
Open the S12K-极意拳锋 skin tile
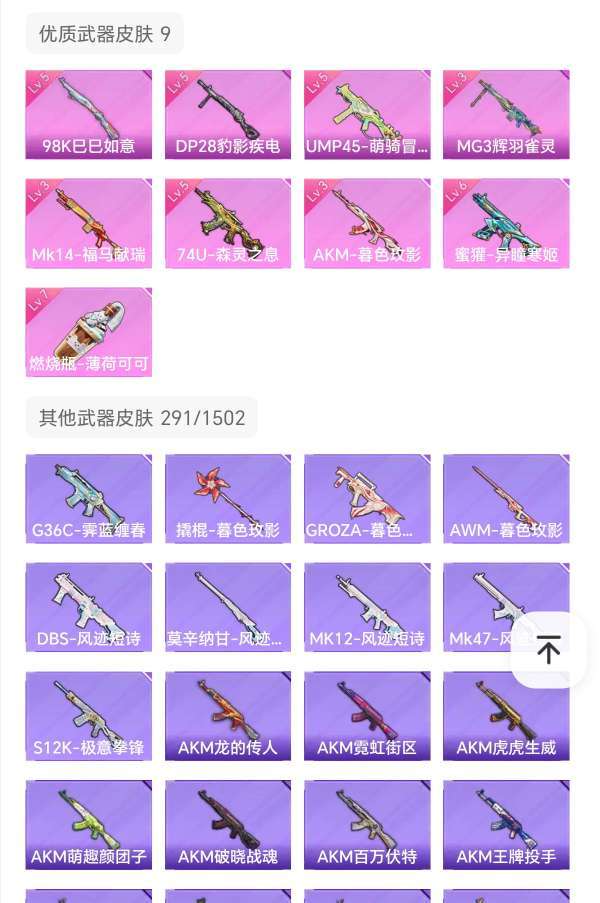(89, 716)
